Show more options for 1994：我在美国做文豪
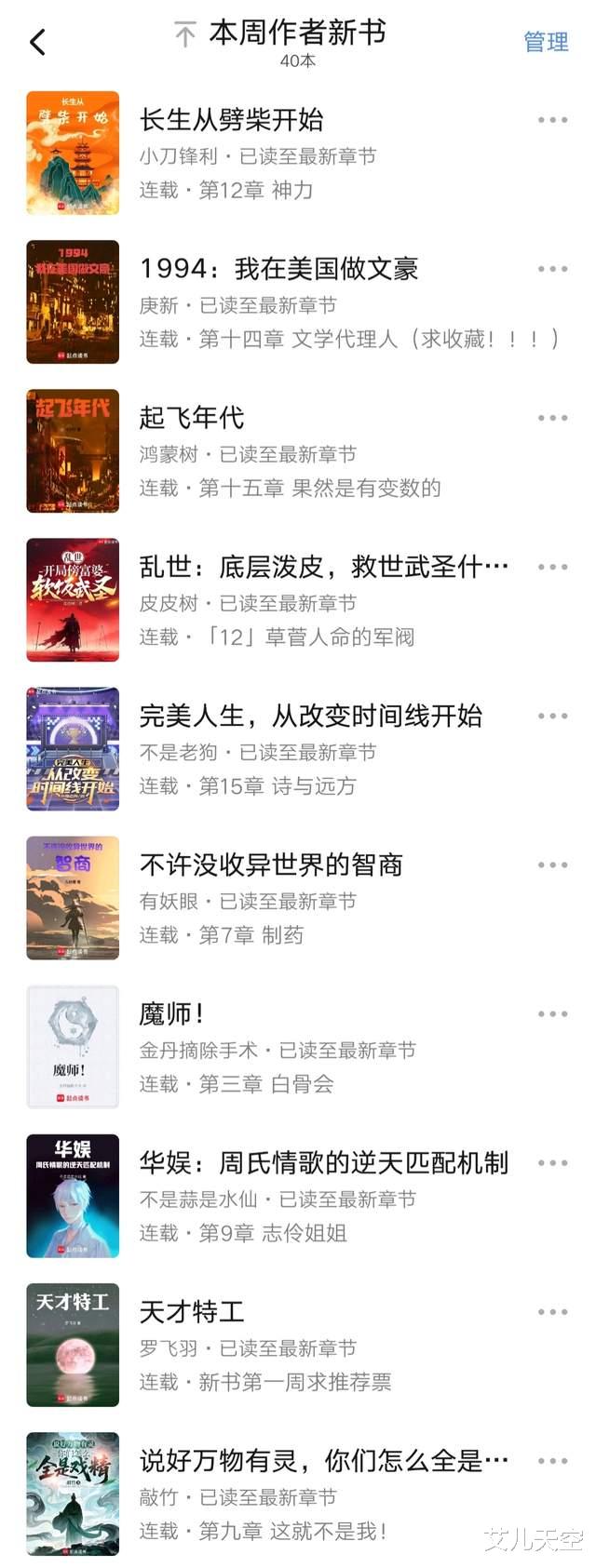Viewport: 596px width, 1568px height. coord(552,269)
